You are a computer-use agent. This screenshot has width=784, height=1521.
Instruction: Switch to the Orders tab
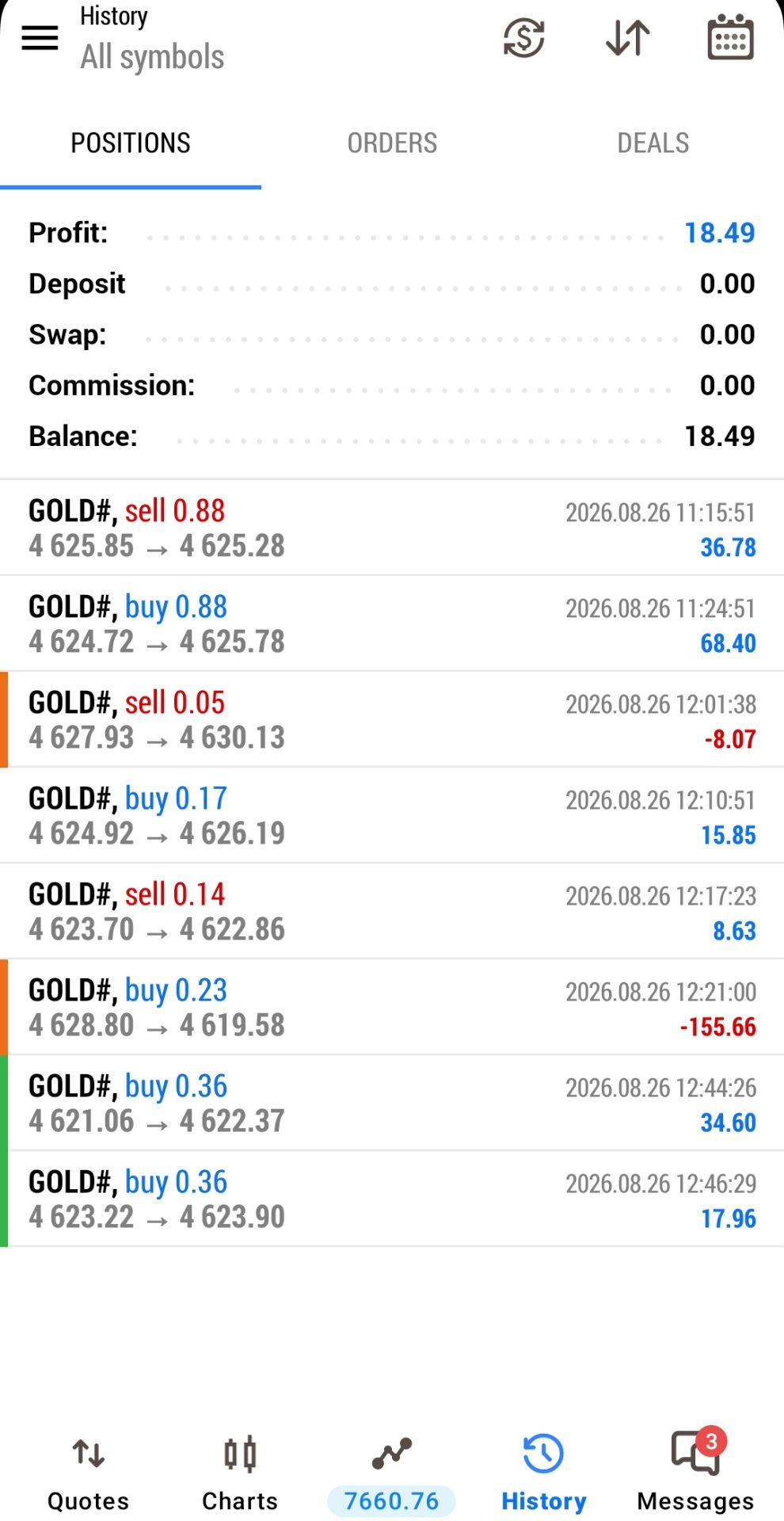[392, 143]
